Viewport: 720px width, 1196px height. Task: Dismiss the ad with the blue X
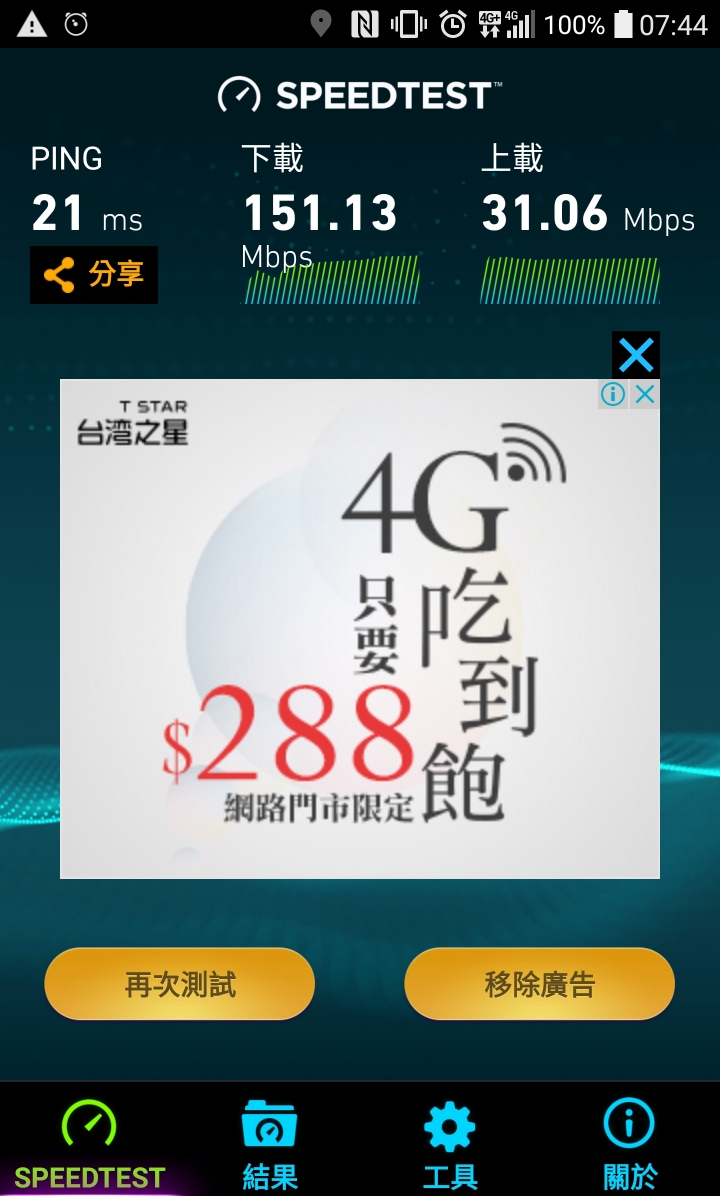(x=636, y=355)
